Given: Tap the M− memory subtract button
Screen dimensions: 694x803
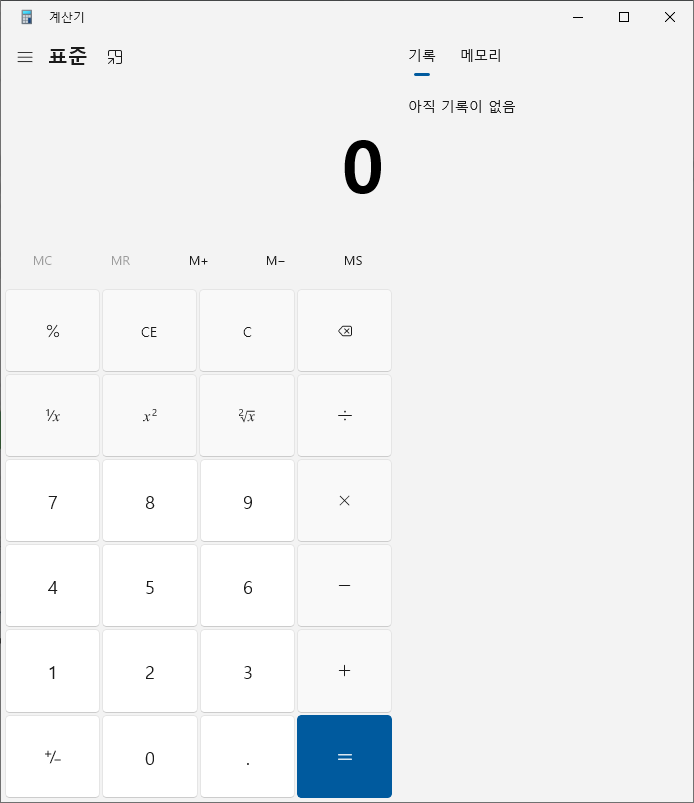Looking at the screenshot, I should [275, 261].
